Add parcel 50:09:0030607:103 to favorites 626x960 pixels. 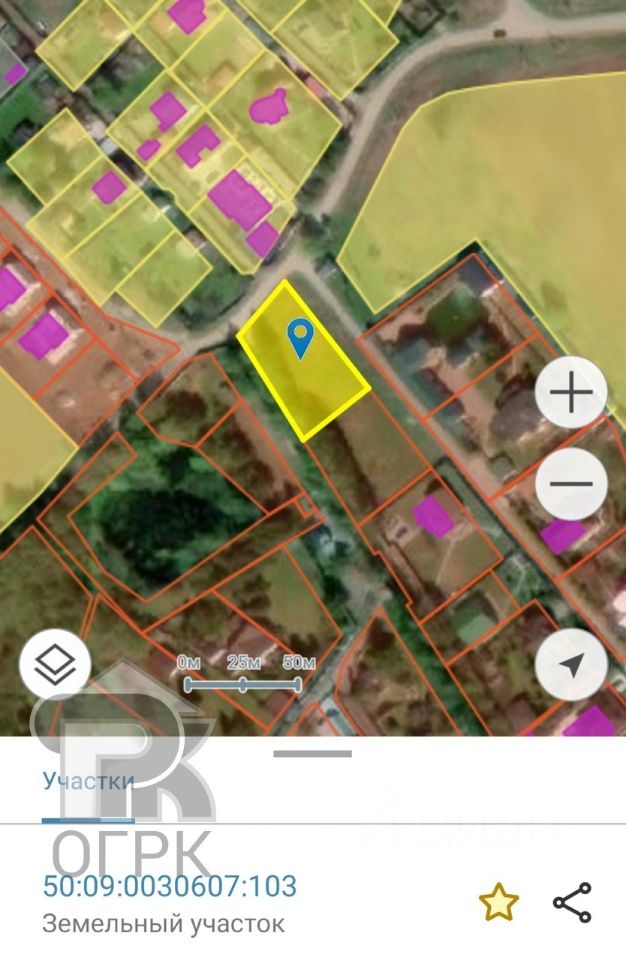click(x=499, y=902)
